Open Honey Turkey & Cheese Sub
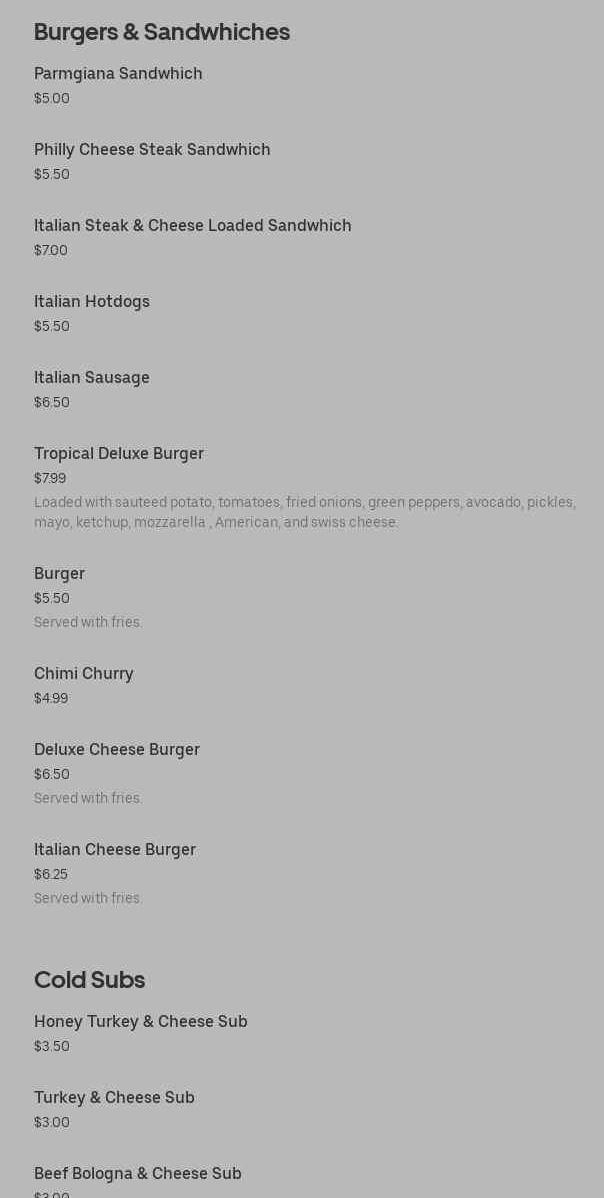Screen dimensions: 604x1198 (141, 1022)
